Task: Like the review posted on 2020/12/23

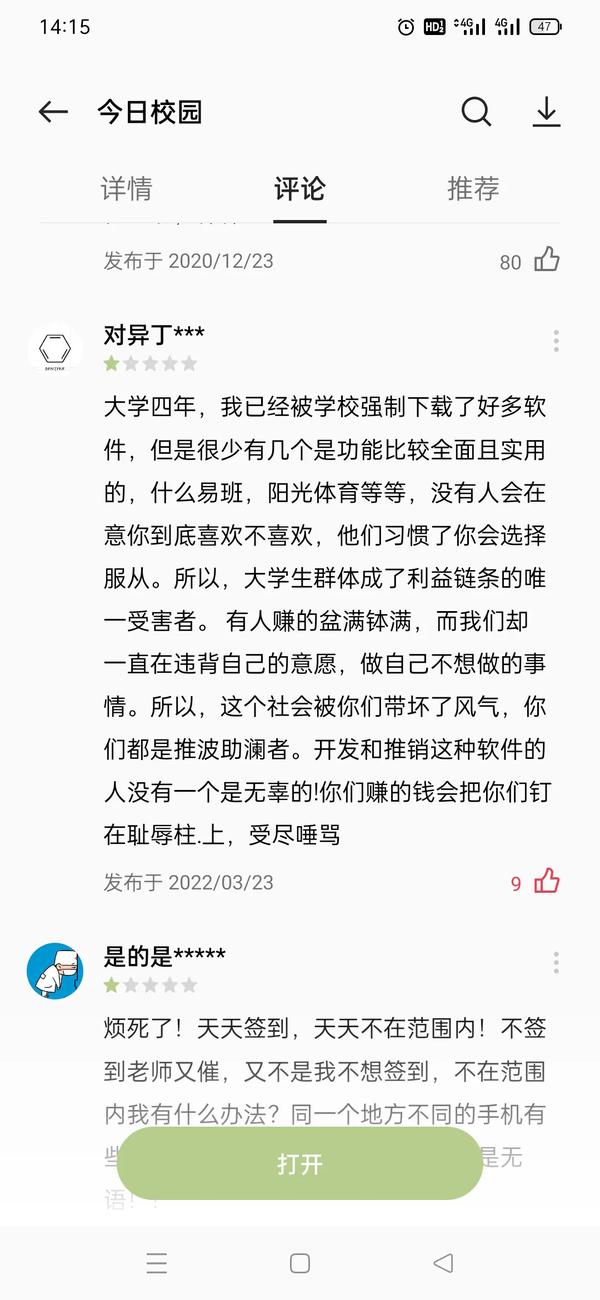Action: 547,260
